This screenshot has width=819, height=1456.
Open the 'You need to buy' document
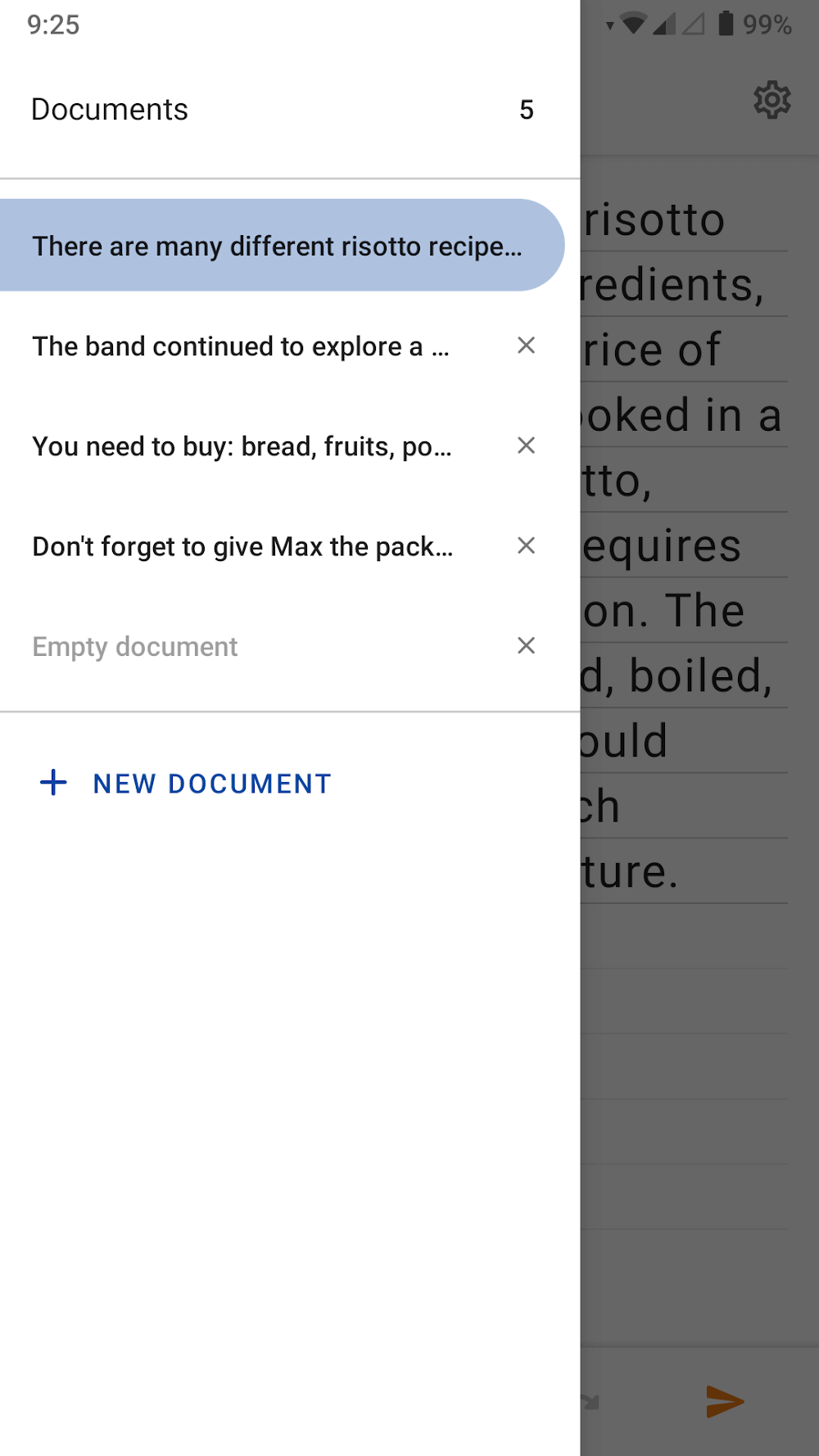point(242,446)
